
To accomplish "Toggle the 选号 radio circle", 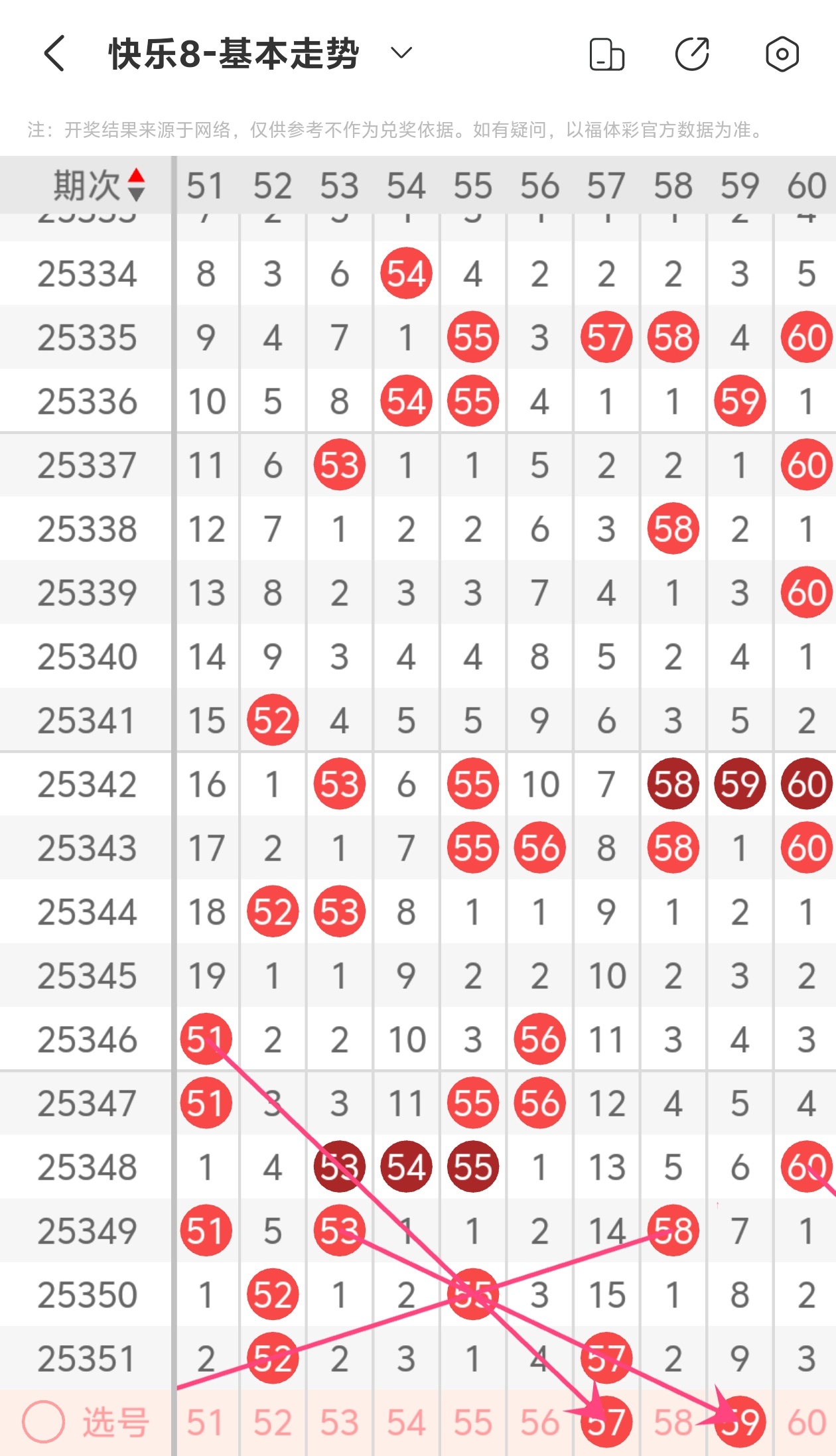I will point(44,1422).
